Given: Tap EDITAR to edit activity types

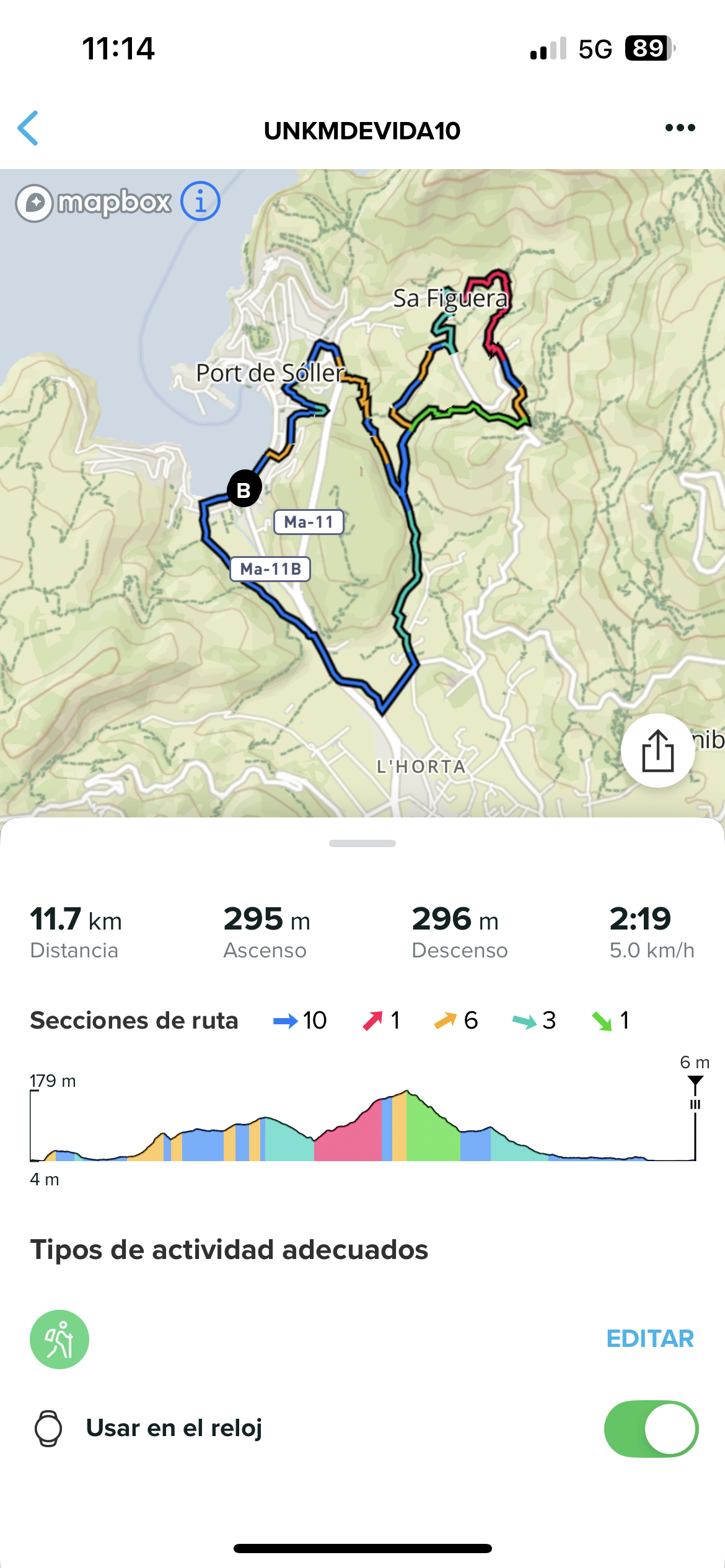Looking at the screenshot, I should [649, 1339].
